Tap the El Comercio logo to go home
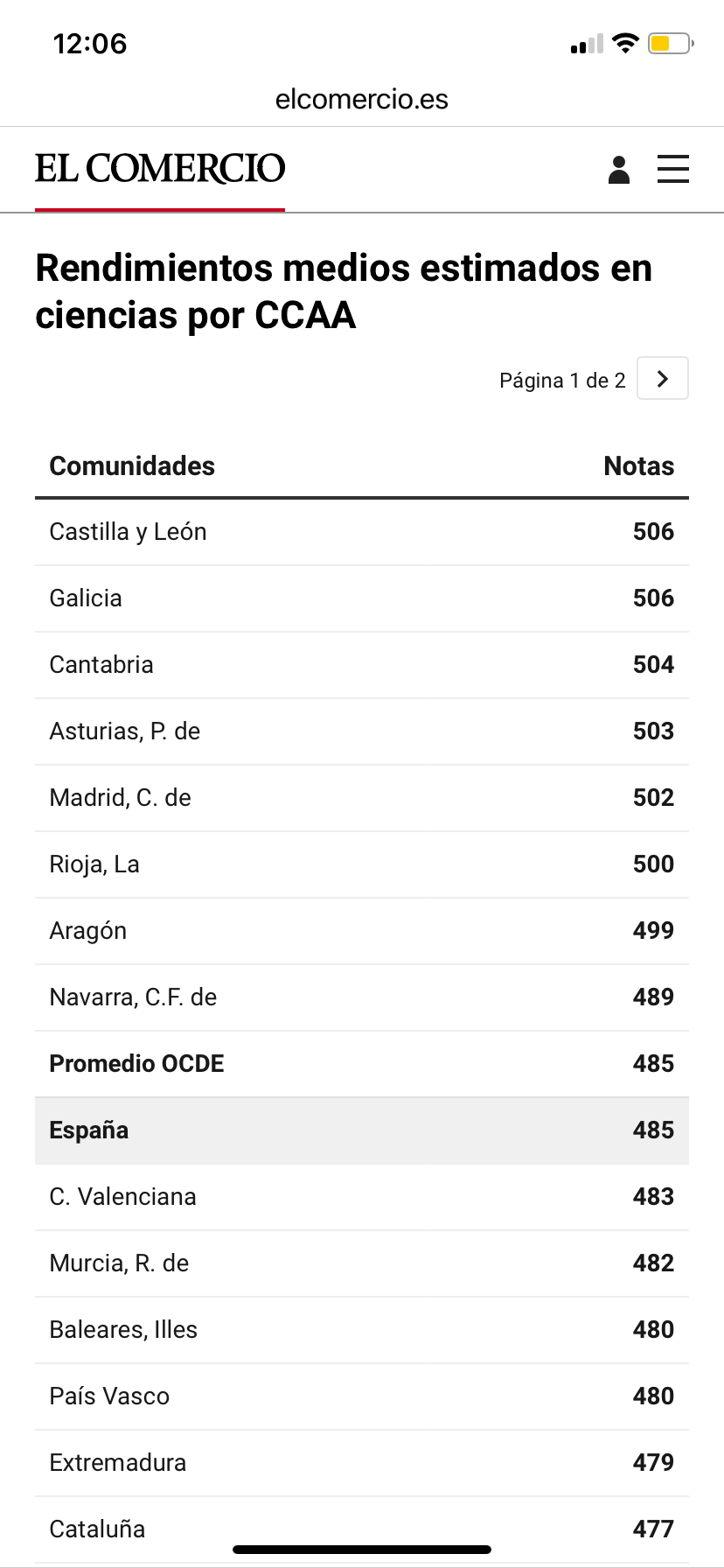The height and width of the screenshot is (1568, 724). pos(160,168)
